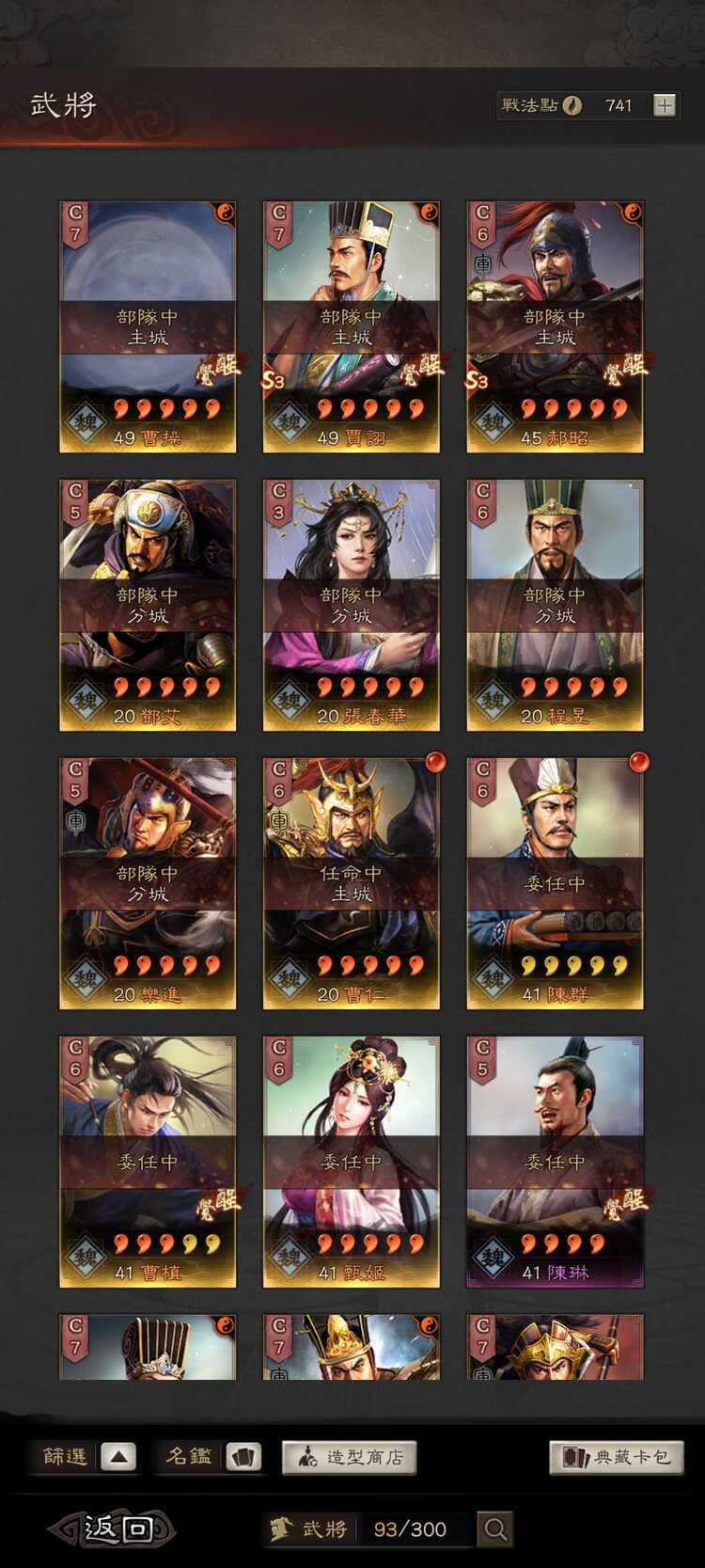Add more 戰法點 with the plus button
This screenshot has width=705, height=1568.
coord(665,105)
